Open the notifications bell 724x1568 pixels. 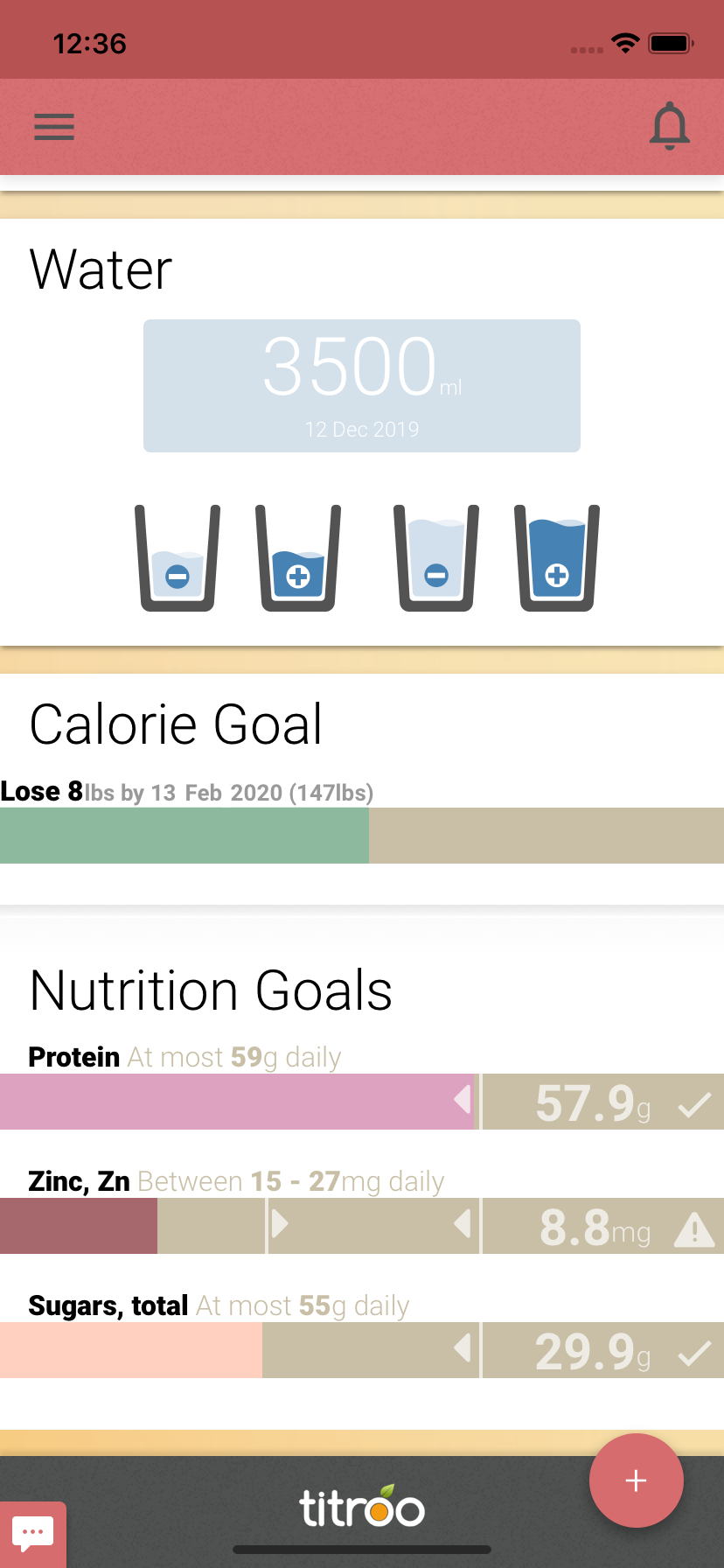(670, 127)
